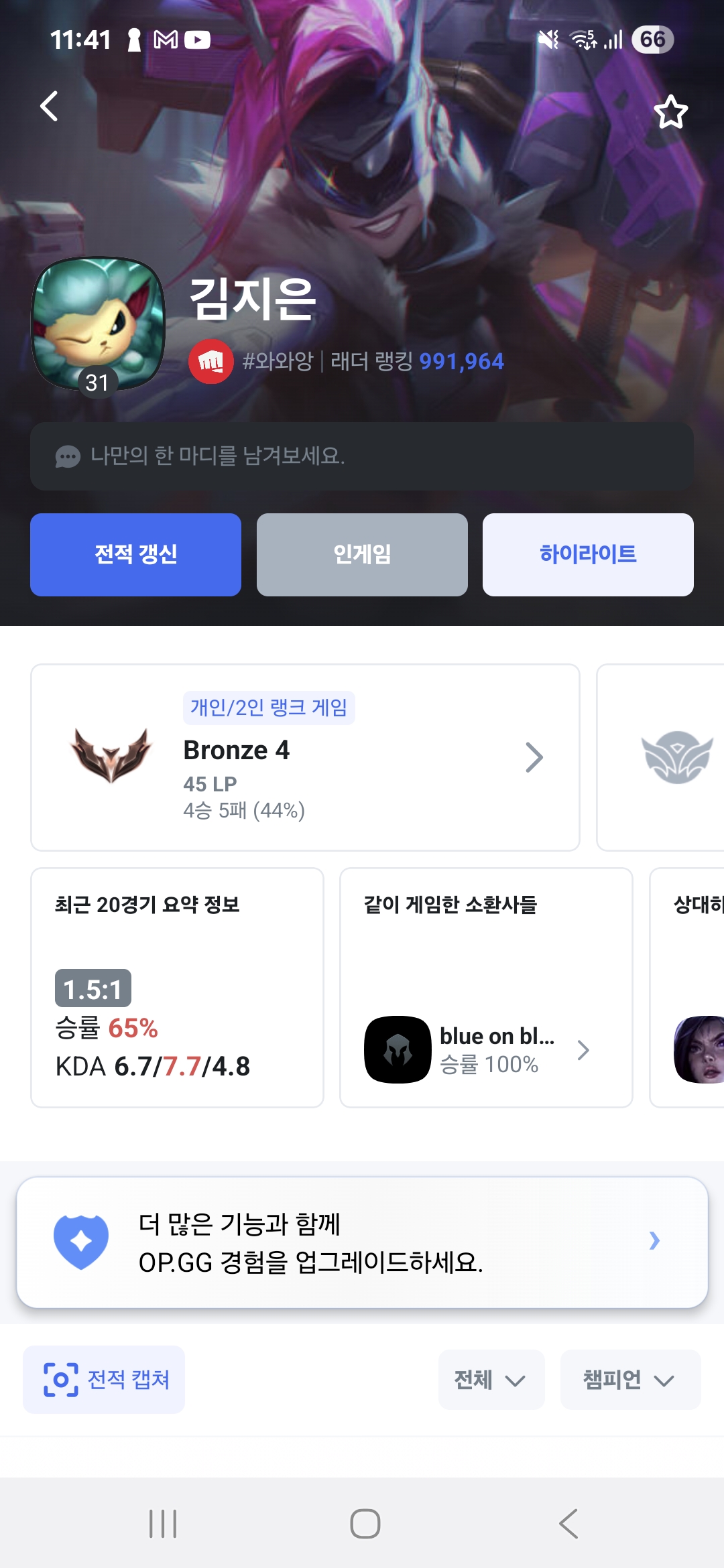Go back using the top-left arrow

[49, 106]
